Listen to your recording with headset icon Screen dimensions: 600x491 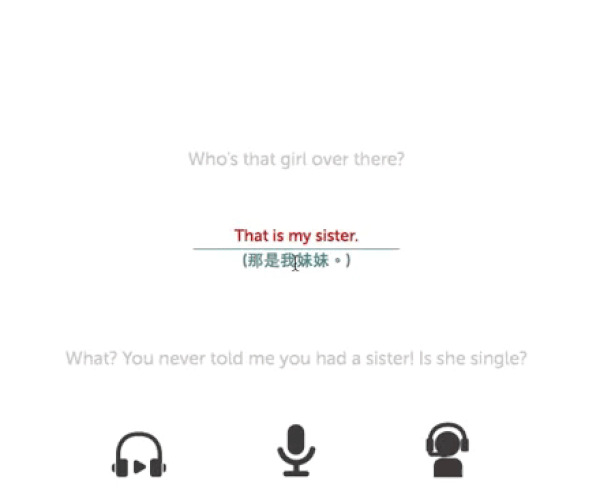pyautogui.click(x=448, y=450)
